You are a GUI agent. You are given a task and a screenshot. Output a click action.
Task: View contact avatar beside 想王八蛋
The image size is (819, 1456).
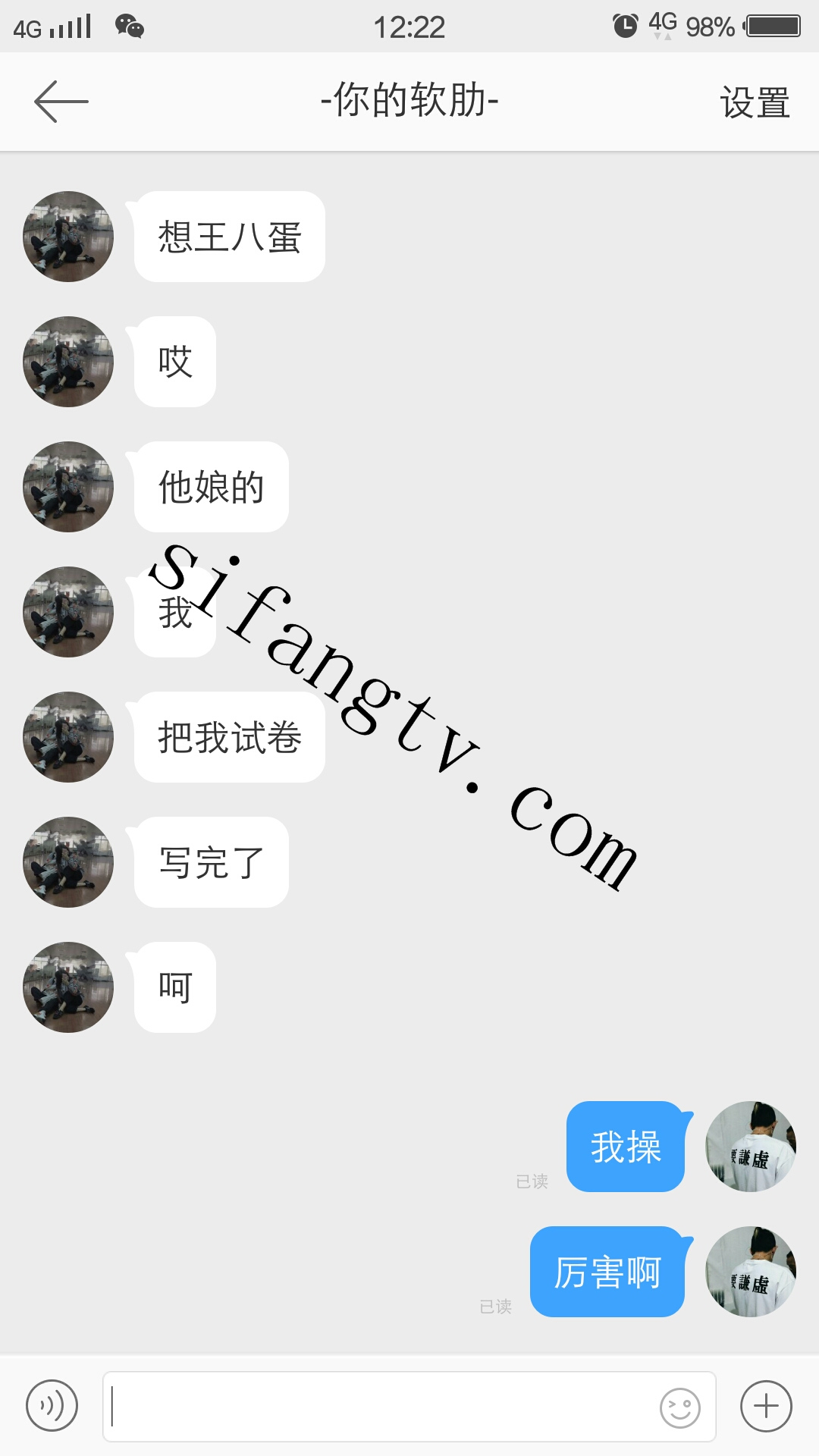(x=68, y=237)
